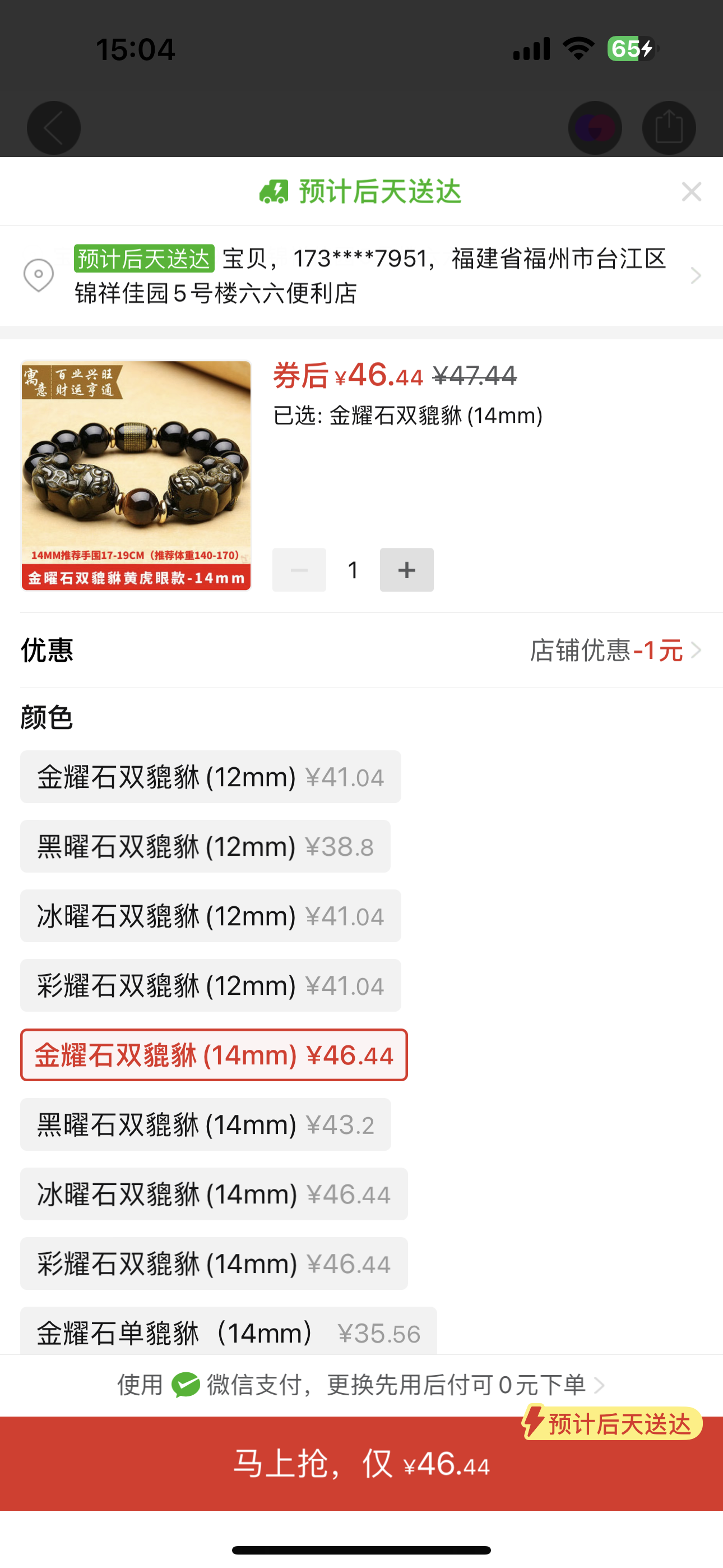Screen dimensions: 723x1568
Task: Share this product
Action: point(669,128)
